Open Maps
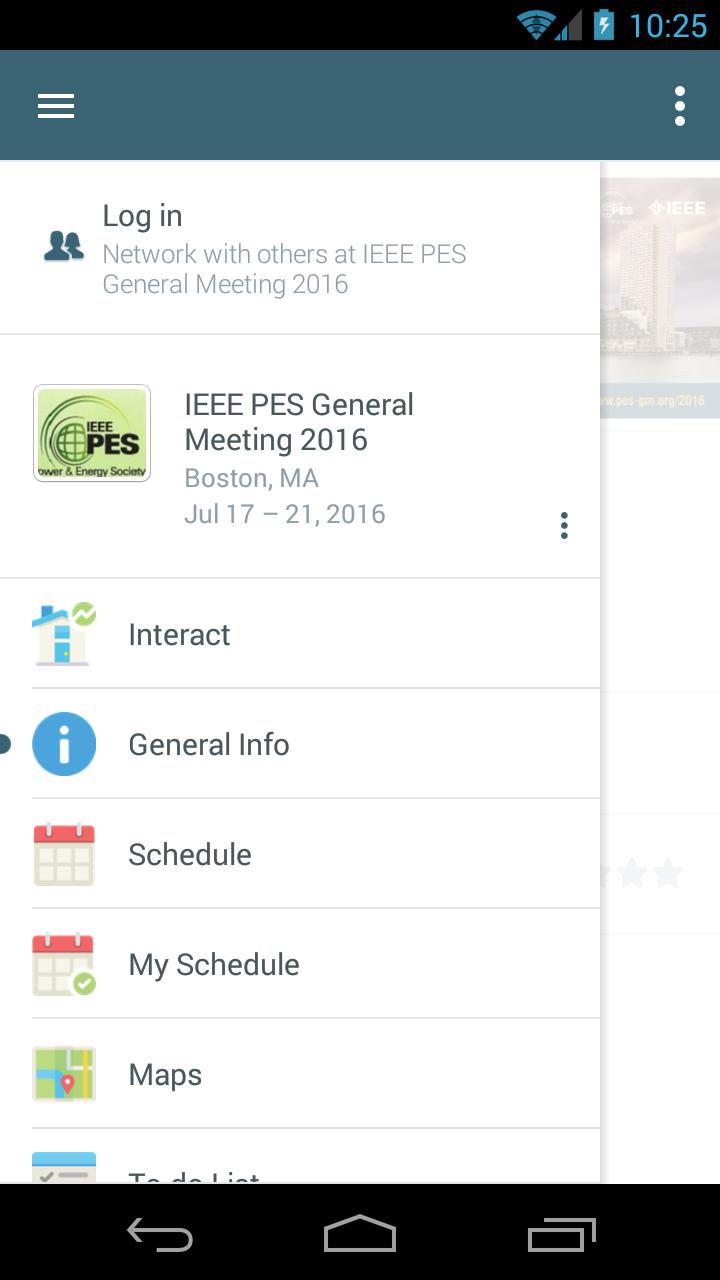This screenshot has width=720, height=1280. click(x=300, y=1074)
